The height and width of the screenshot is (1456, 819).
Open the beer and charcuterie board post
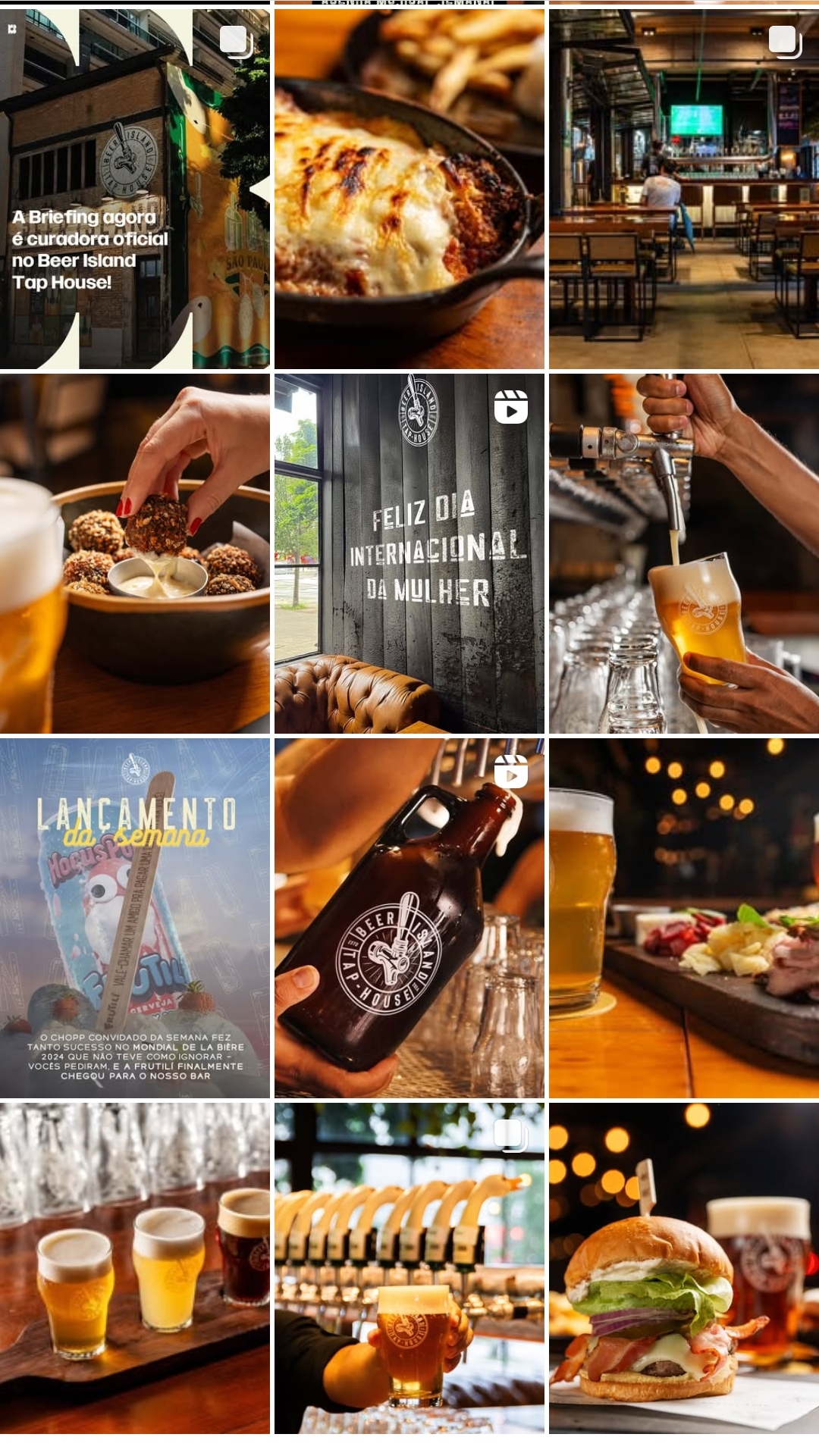click(683, 917)
